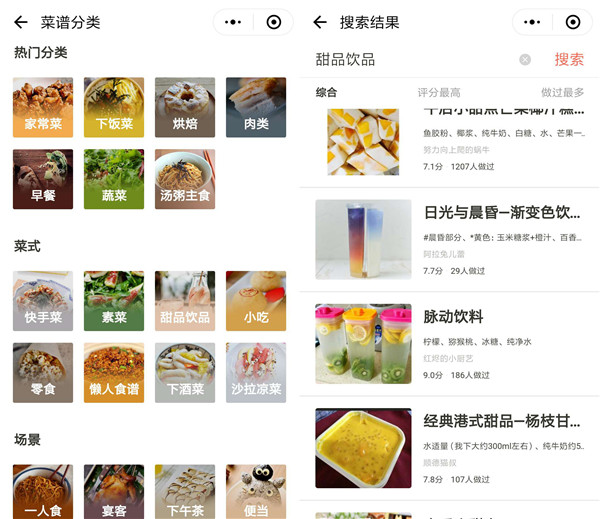View 早餐 recipes
Image resolution: width=600 pixels, height=519 pixels.
43,179
